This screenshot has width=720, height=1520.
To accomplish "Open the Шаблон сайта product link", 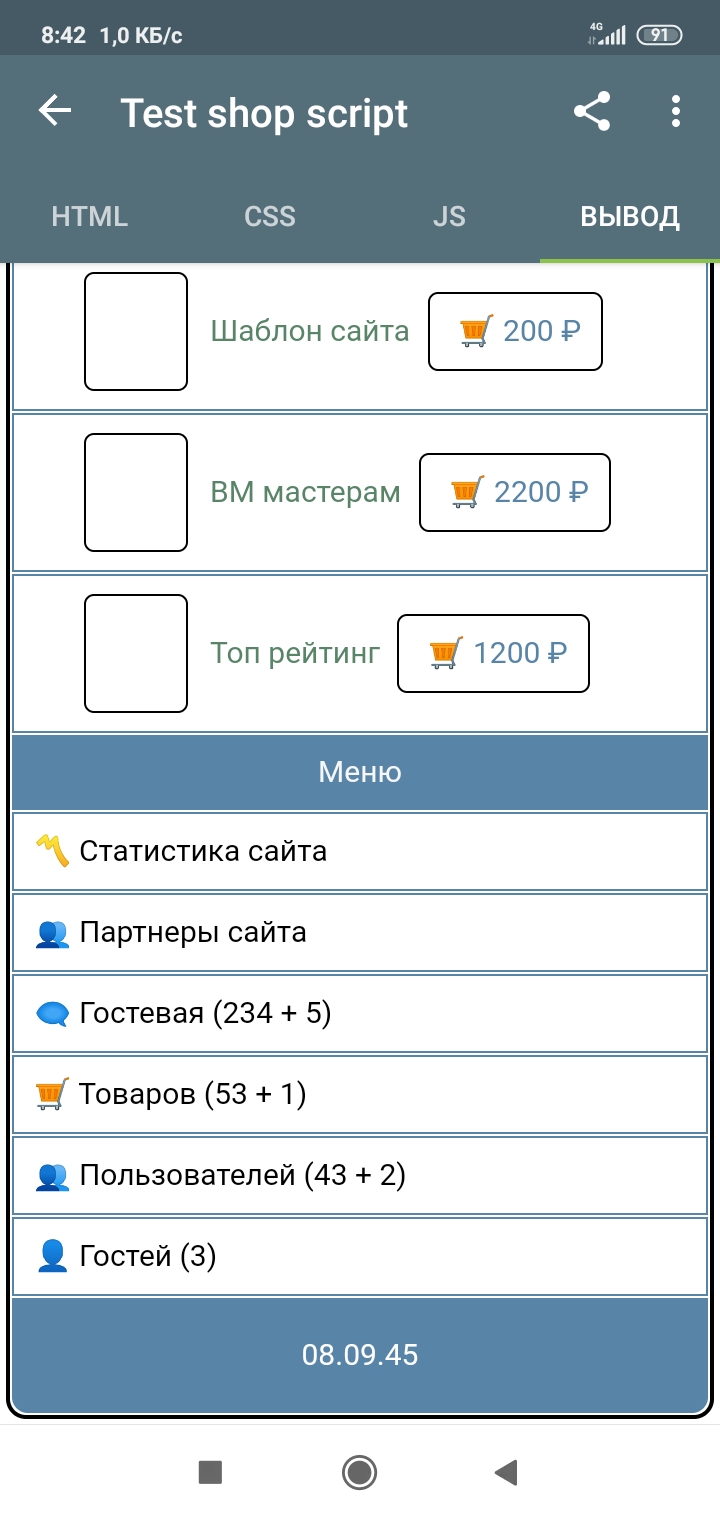I will click(x=310, y=331).
